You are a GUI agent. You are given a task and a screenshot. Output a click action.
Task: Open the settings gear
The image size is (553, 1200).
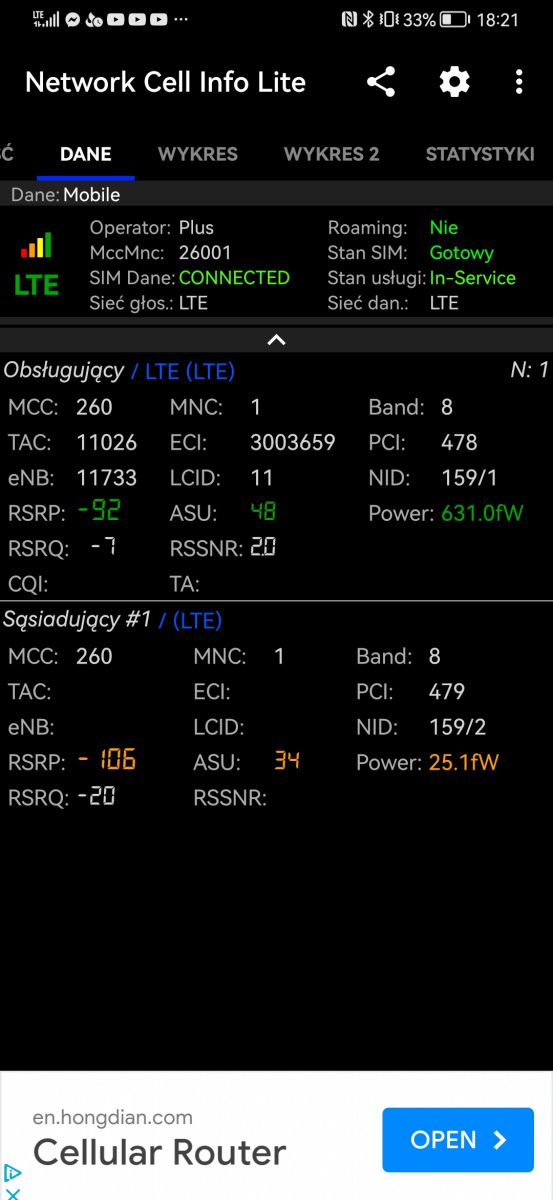(x=455, y=82)
